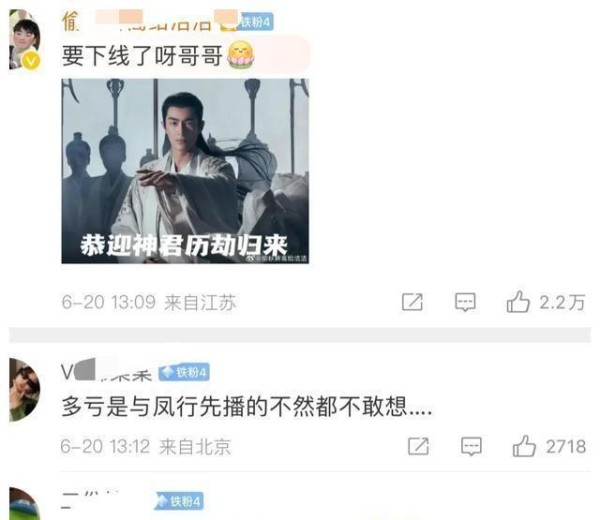Image resolution: width=600 pixels, height=520 pixels.
Task: Open the image in the first comment
Action: [x=185, y=172]
